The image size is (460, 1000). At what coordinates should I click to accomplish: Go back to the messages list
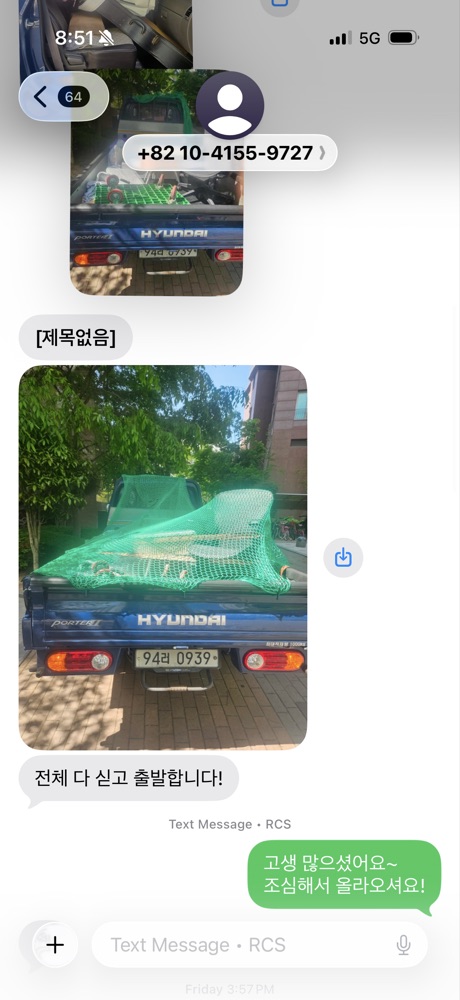coord(64,97)
